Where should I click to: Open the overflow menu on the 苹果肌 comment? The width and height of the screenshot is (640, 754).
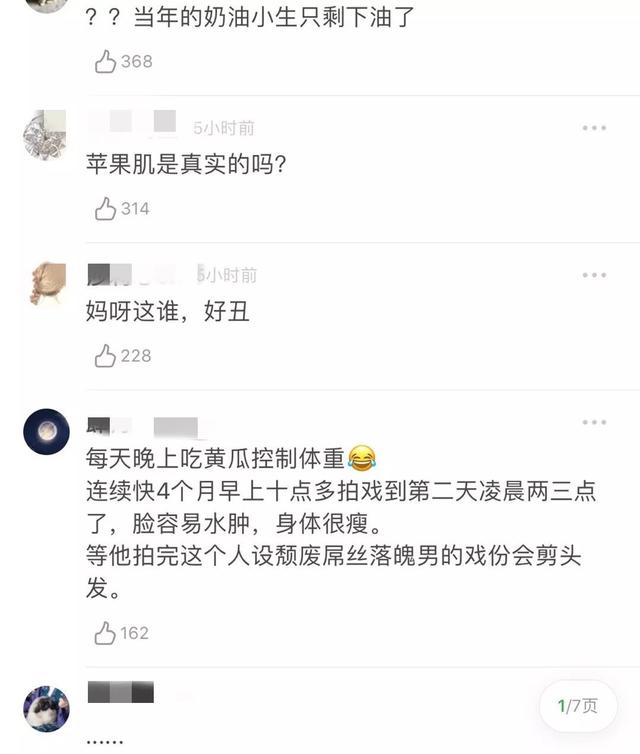click(594, 128)
